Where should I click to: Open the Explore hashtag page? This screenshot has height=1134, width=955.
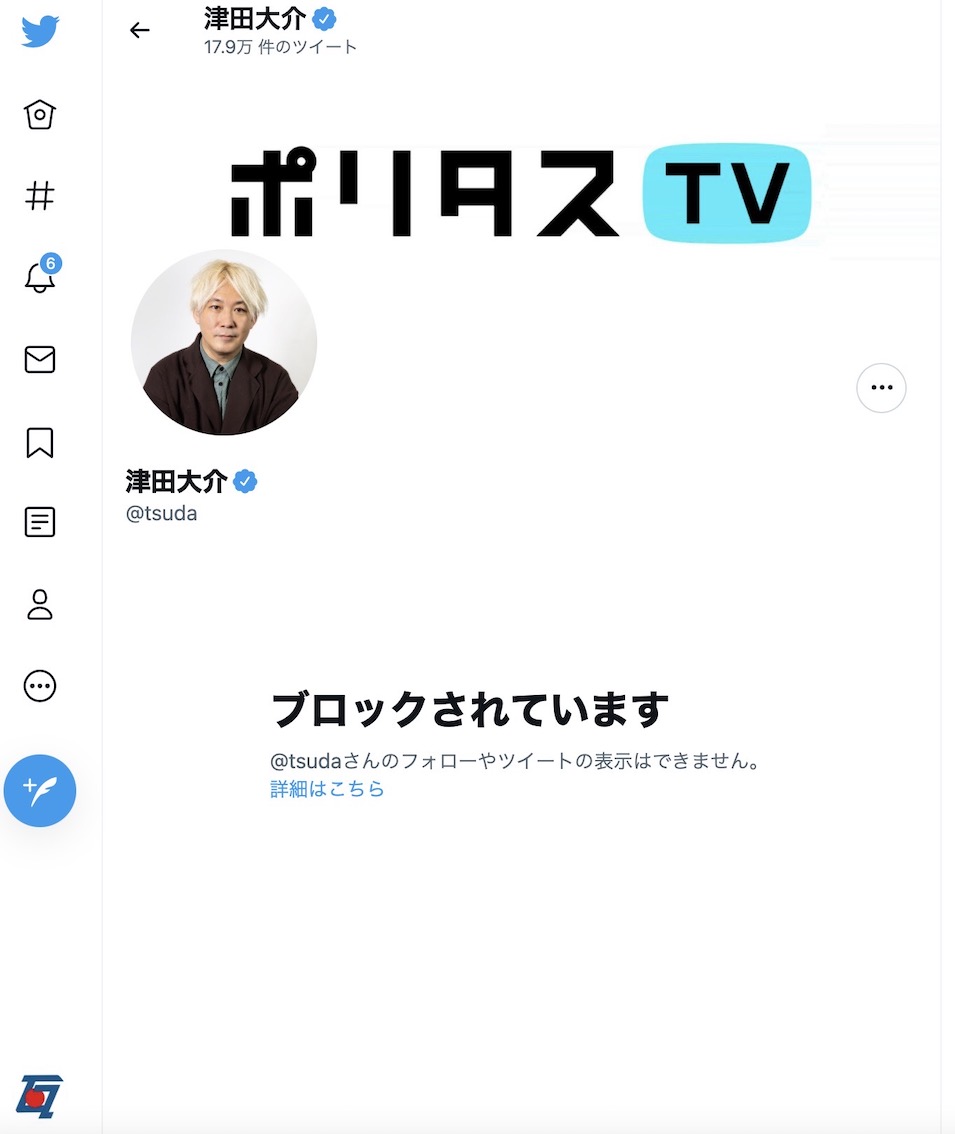40,196
